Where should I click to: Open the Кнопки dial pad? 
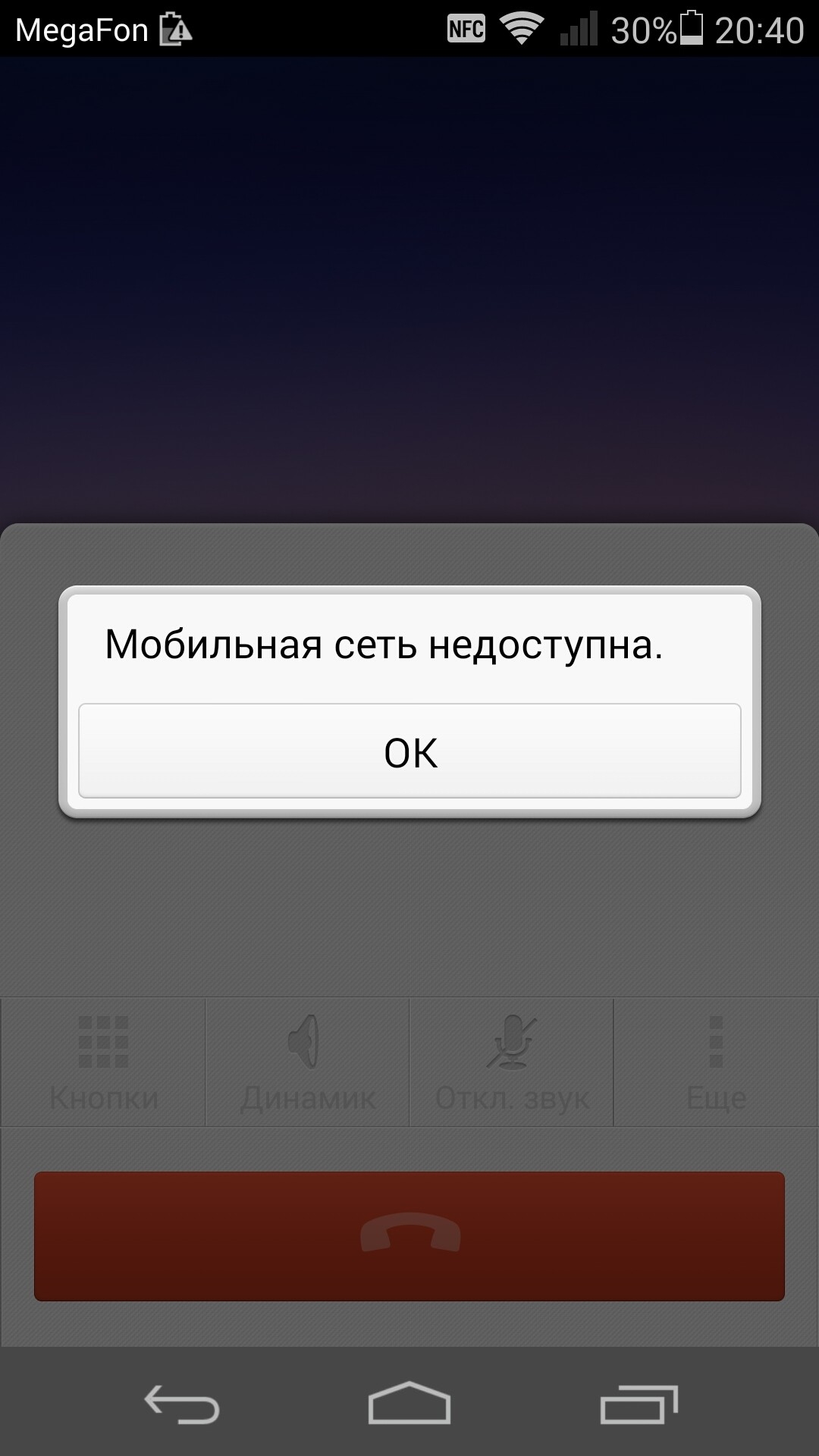103,1062
